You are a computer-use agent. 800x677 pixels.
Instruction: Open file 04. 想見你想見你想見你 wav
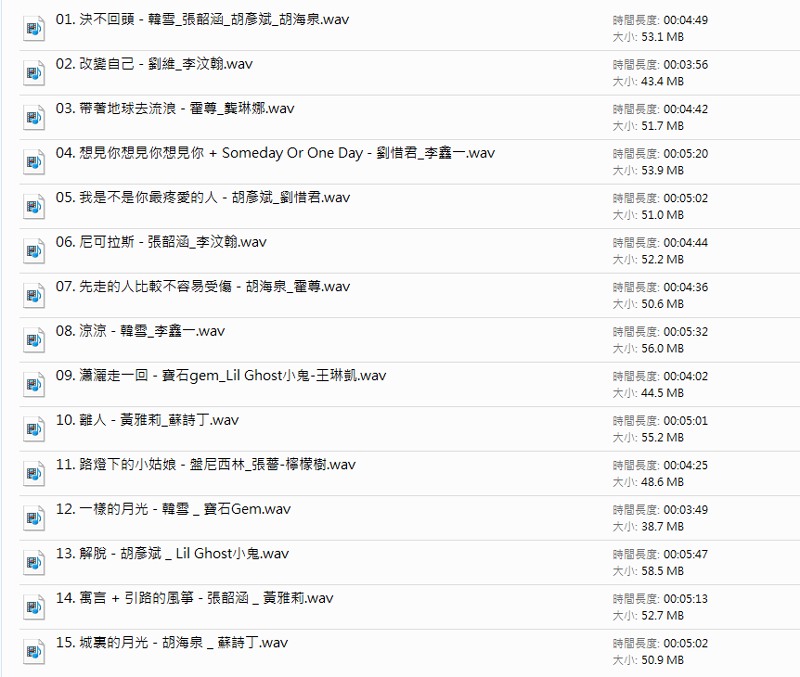coord(275,153)
